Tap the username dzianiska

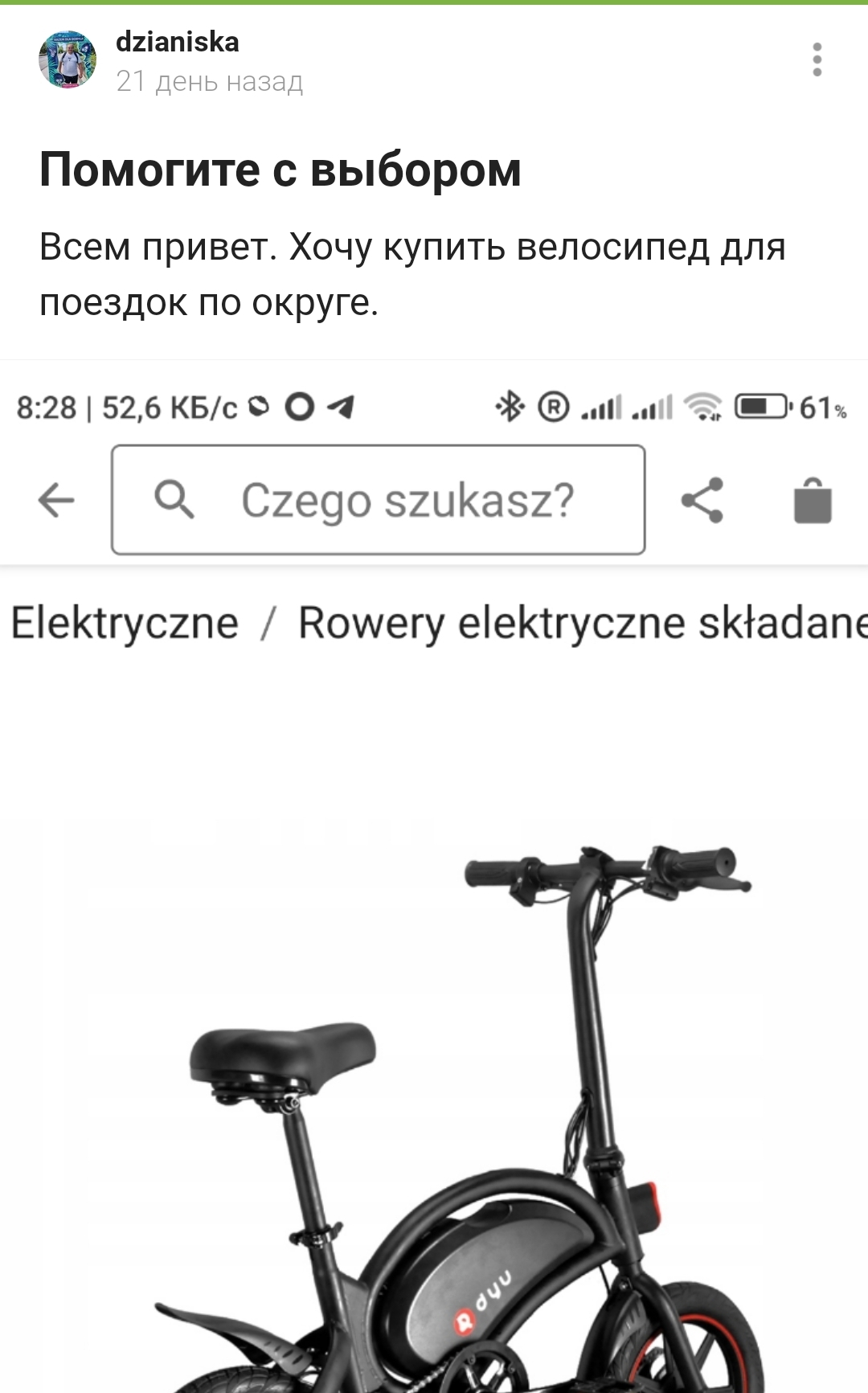pos(177,42)
